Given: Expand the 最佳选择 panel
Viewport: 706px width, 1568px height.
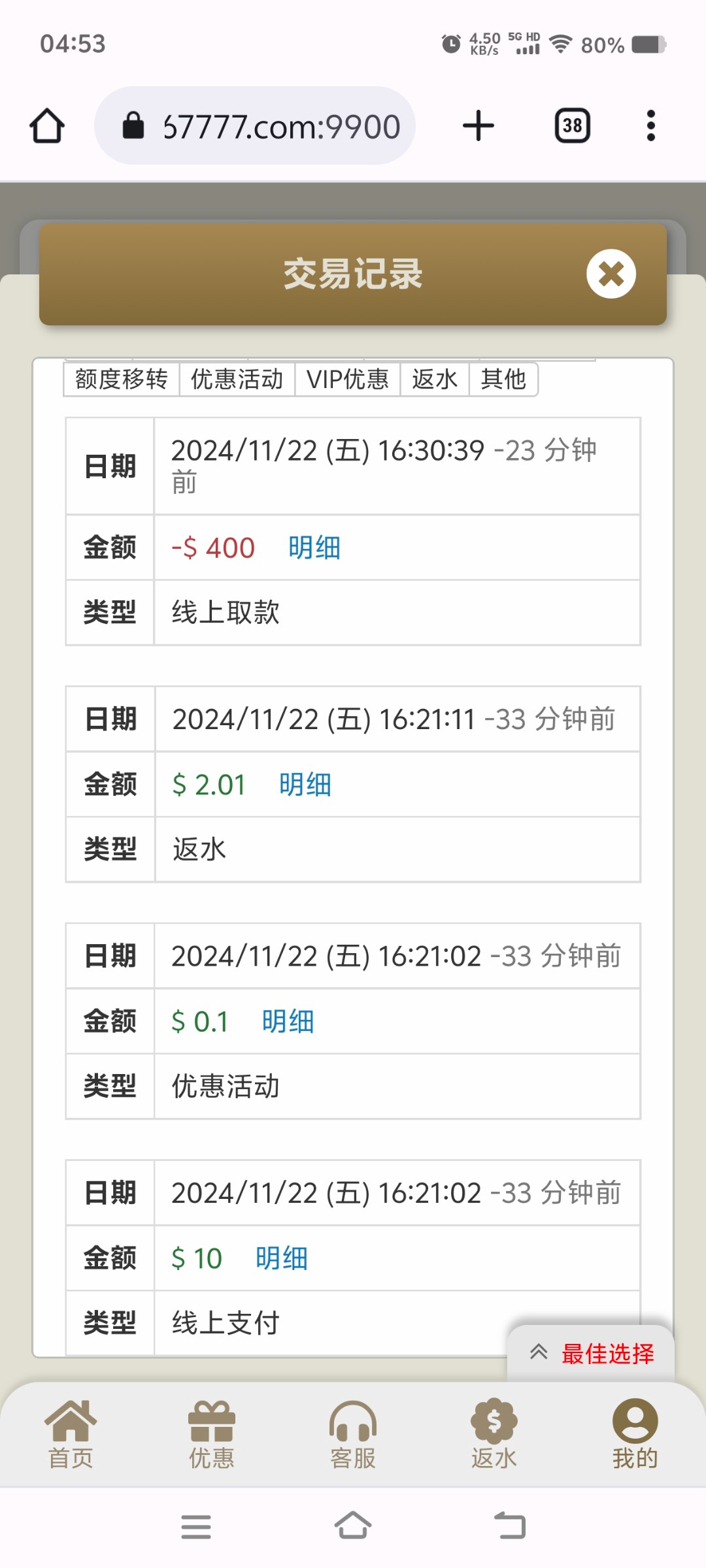Looking at the screenshot, I should [591, 1353].
